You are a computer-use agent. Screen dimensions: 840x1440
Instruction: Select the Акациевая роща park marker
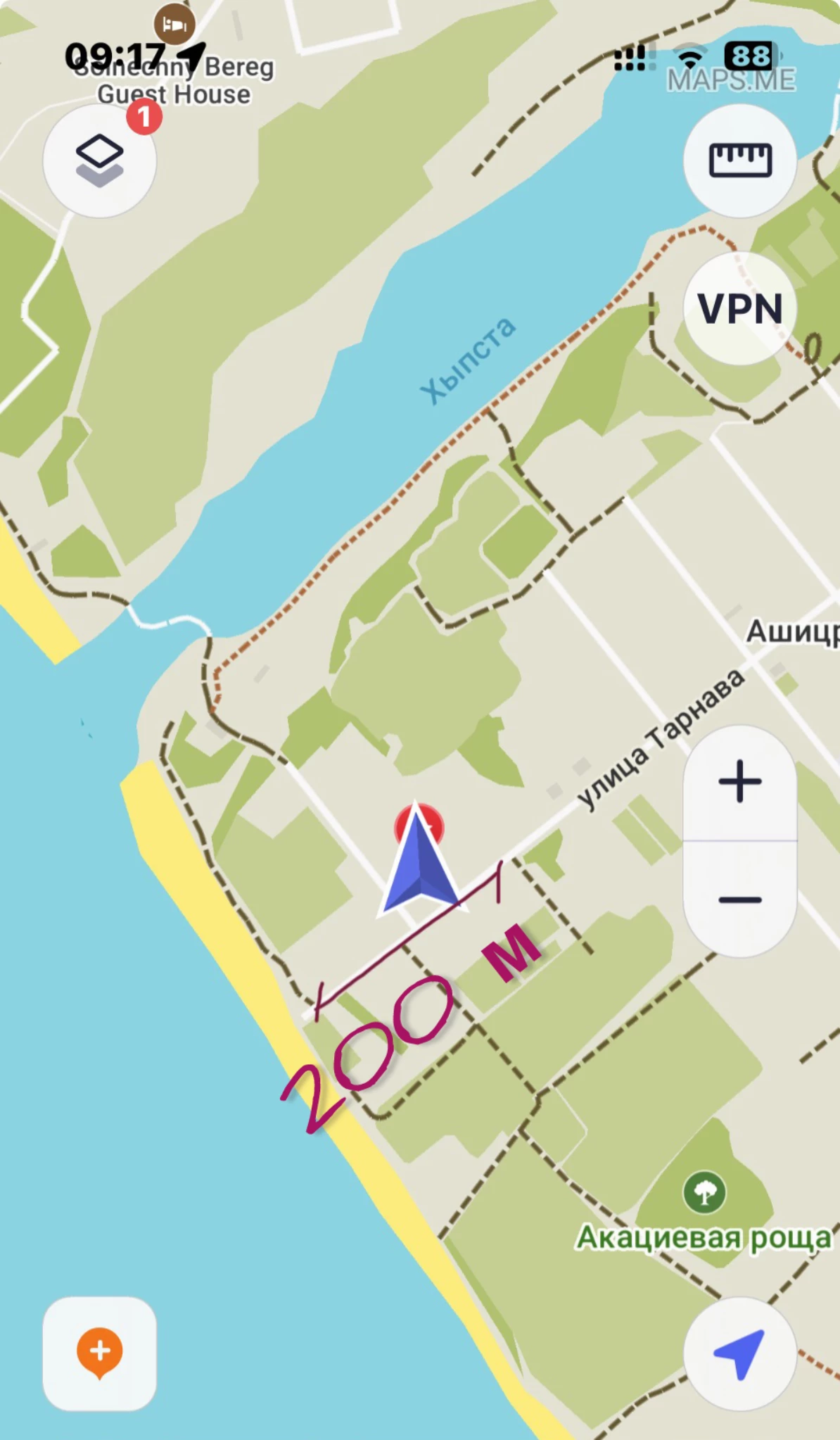[x=704, y=1192]
